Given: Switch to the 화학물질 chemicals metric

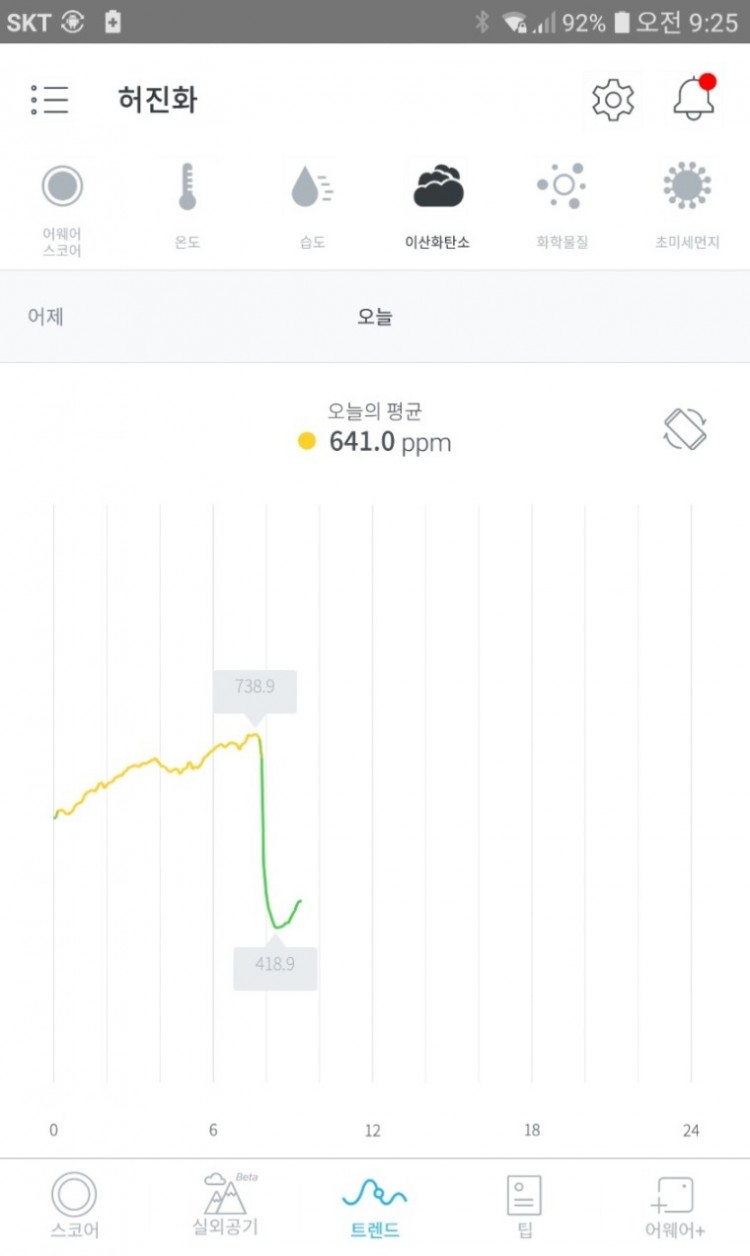Looking at the screenshot, I should click(561, 206).
